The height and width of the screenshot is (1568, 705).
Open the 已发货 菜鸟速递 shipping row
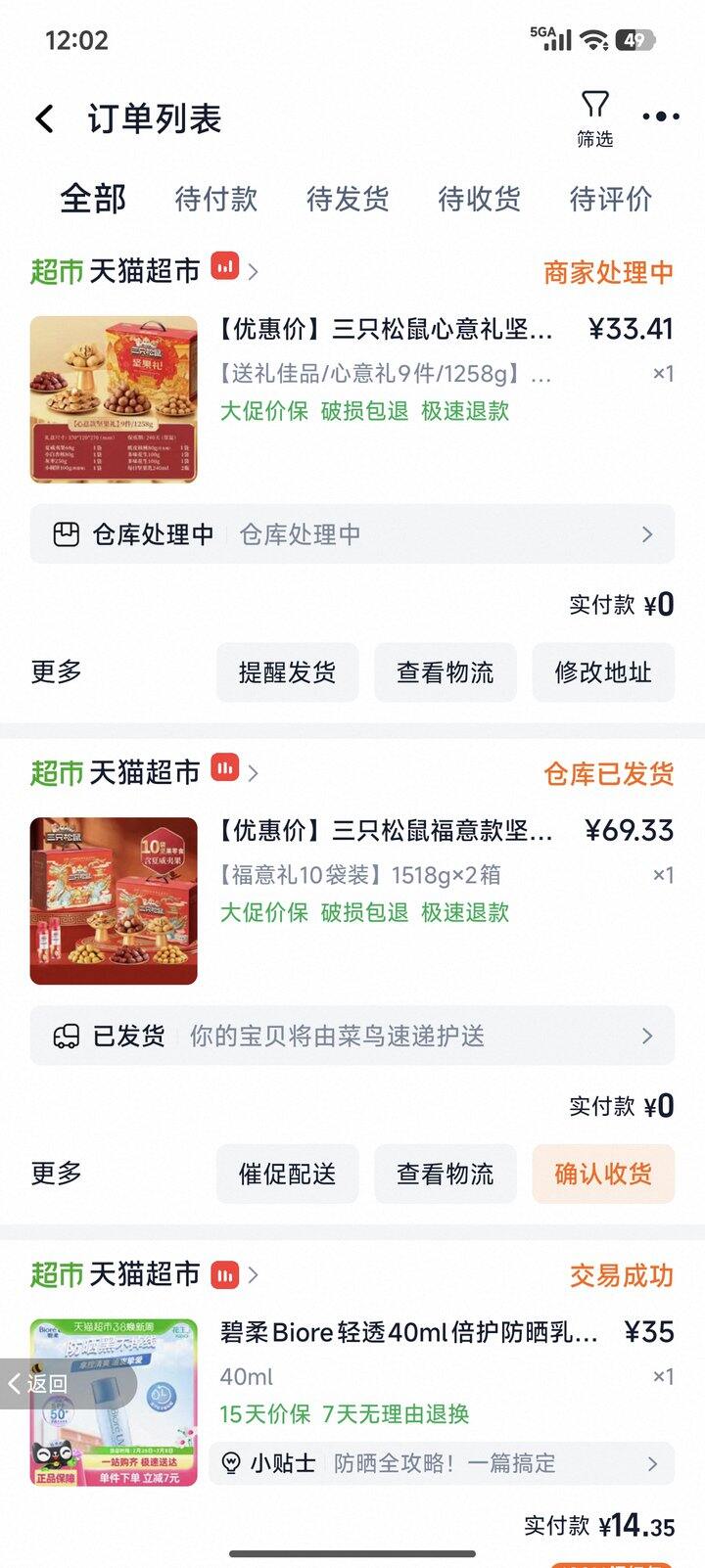coord(352,1036)
